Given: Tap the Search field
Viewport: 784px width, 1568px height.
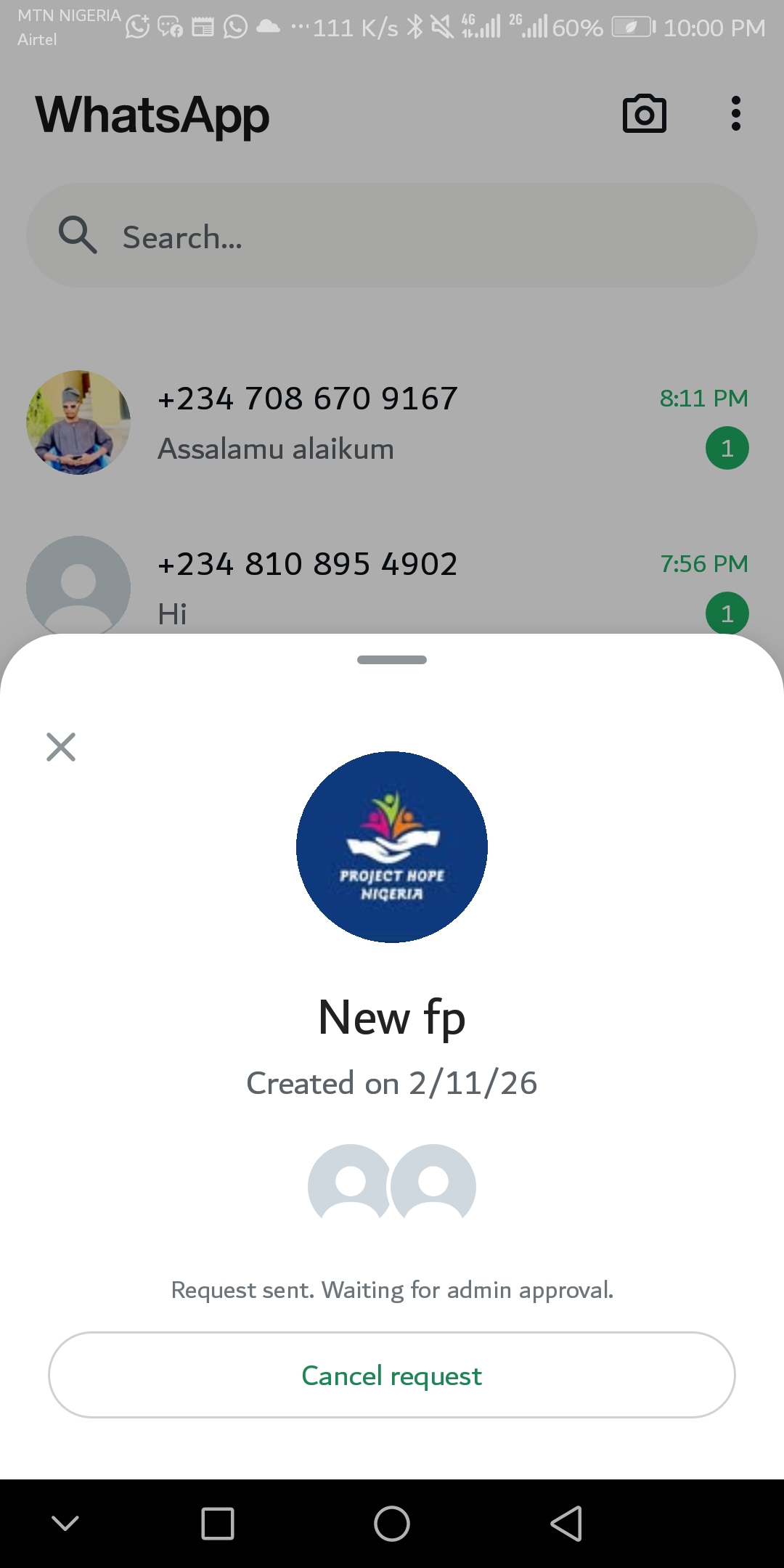Looking at the screenshot, I should point(392,236).
